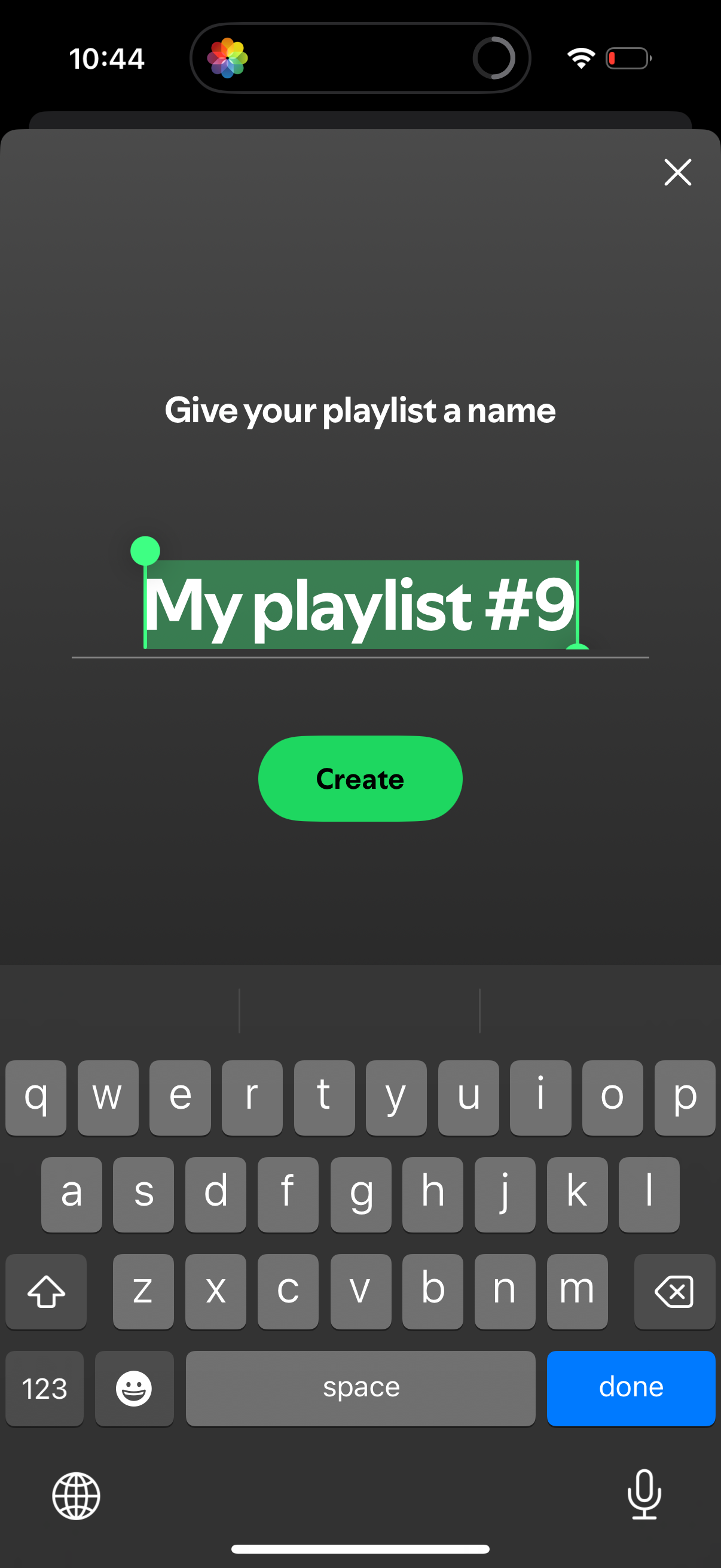The width and height of the screenshot is (721, 1568).
Task: Tap the Wi-Fi status icon
Action: click(x=578, y=57)
